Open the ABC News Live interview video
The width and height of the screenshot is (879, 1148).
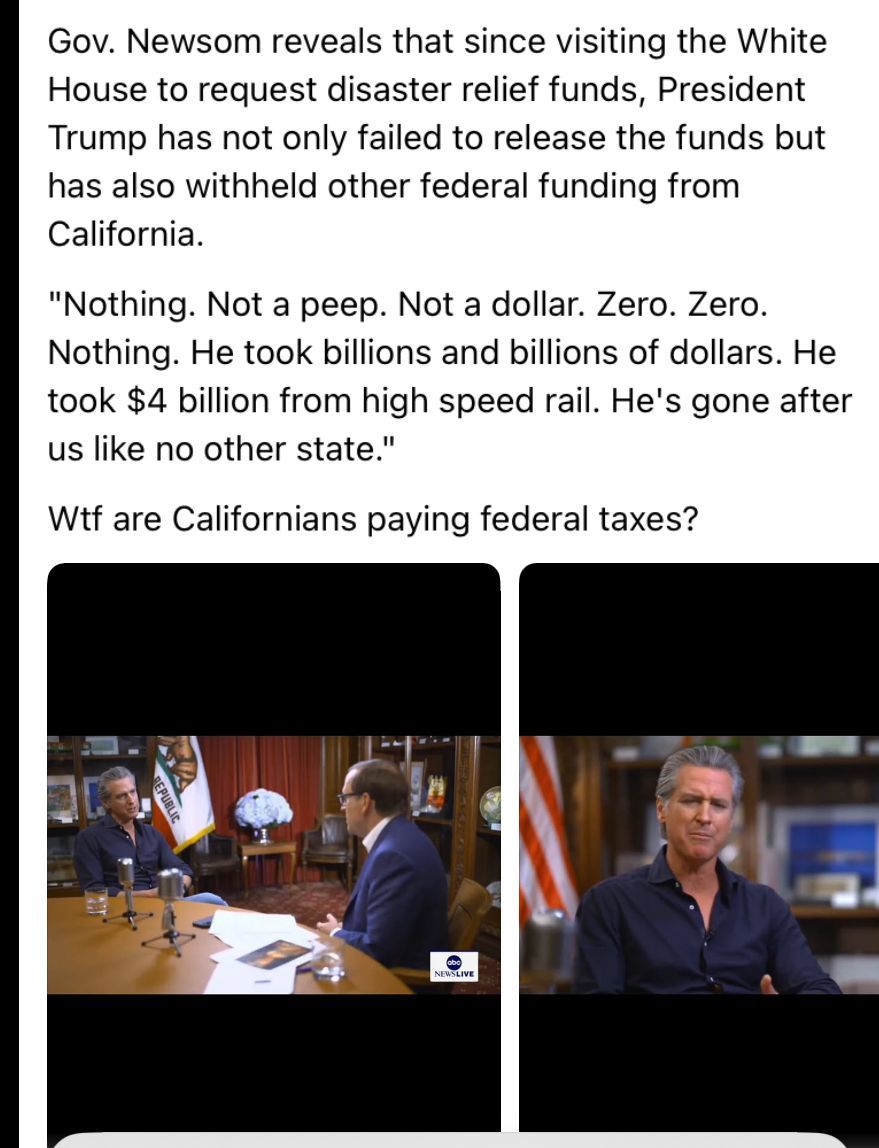coord(273,864)
